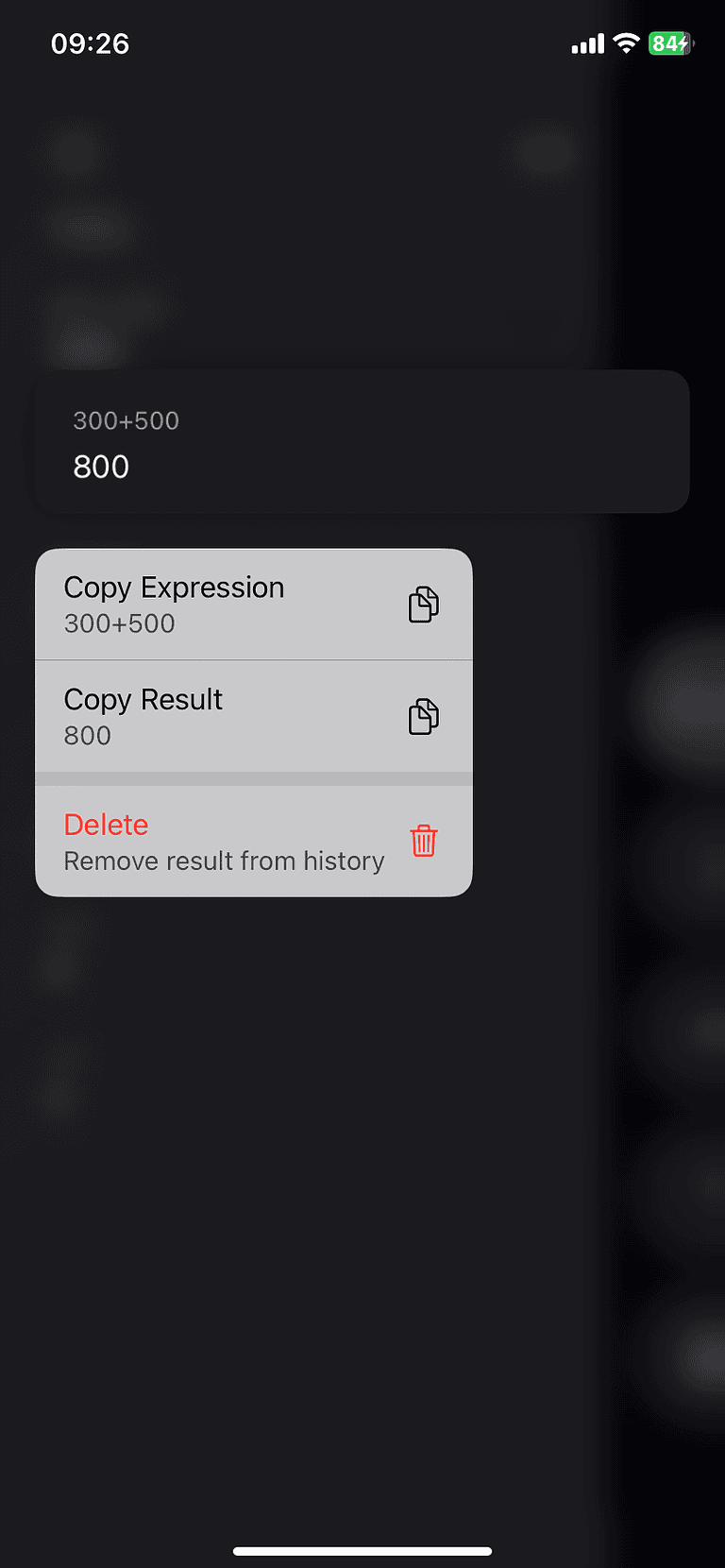Tap the result 800 in the history card
The height and width of the screenshot is (1568, 725).
(x=100, y=466)
